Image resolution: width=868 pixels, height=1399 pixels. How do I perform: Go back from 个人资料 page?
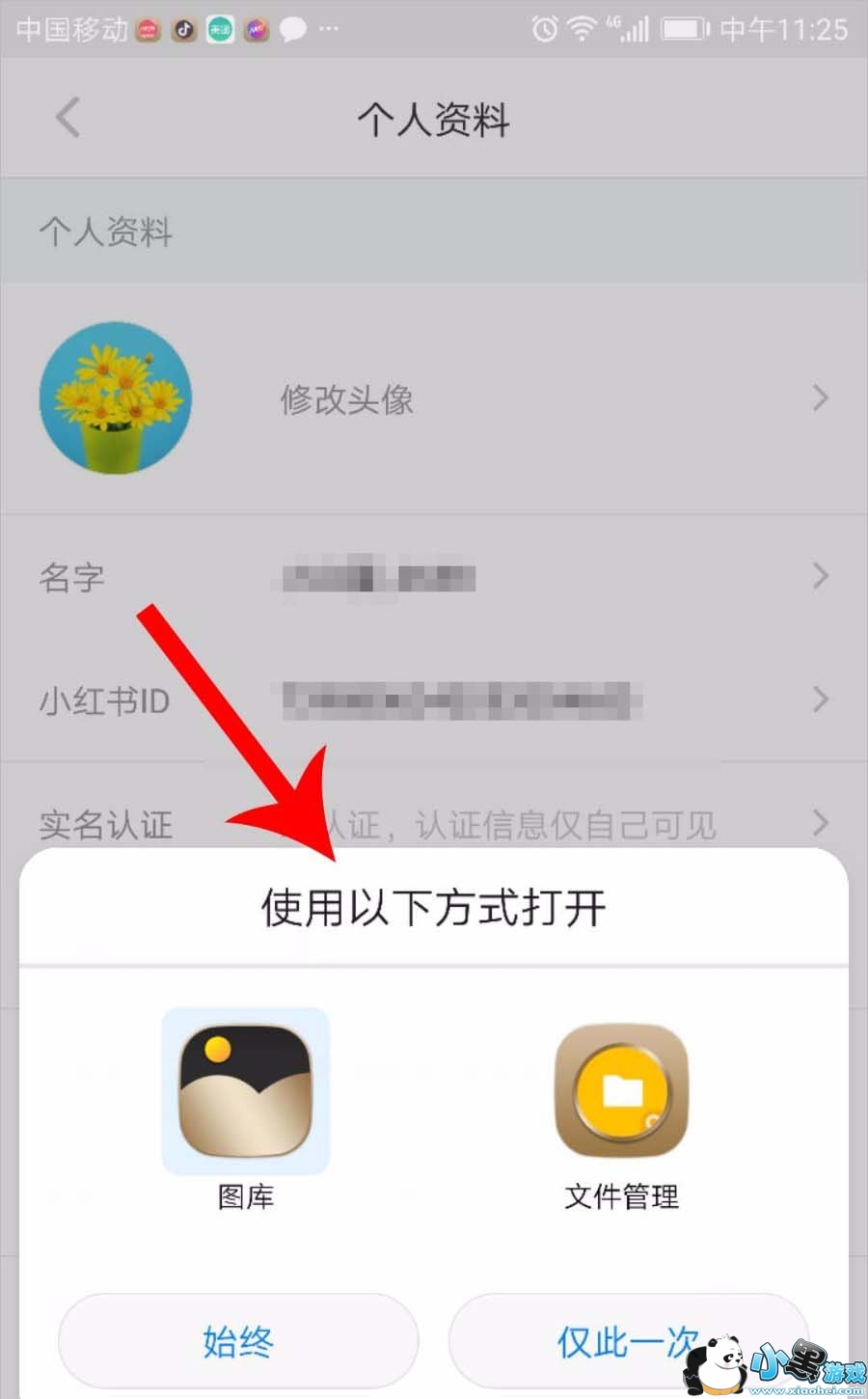point(68,118)
